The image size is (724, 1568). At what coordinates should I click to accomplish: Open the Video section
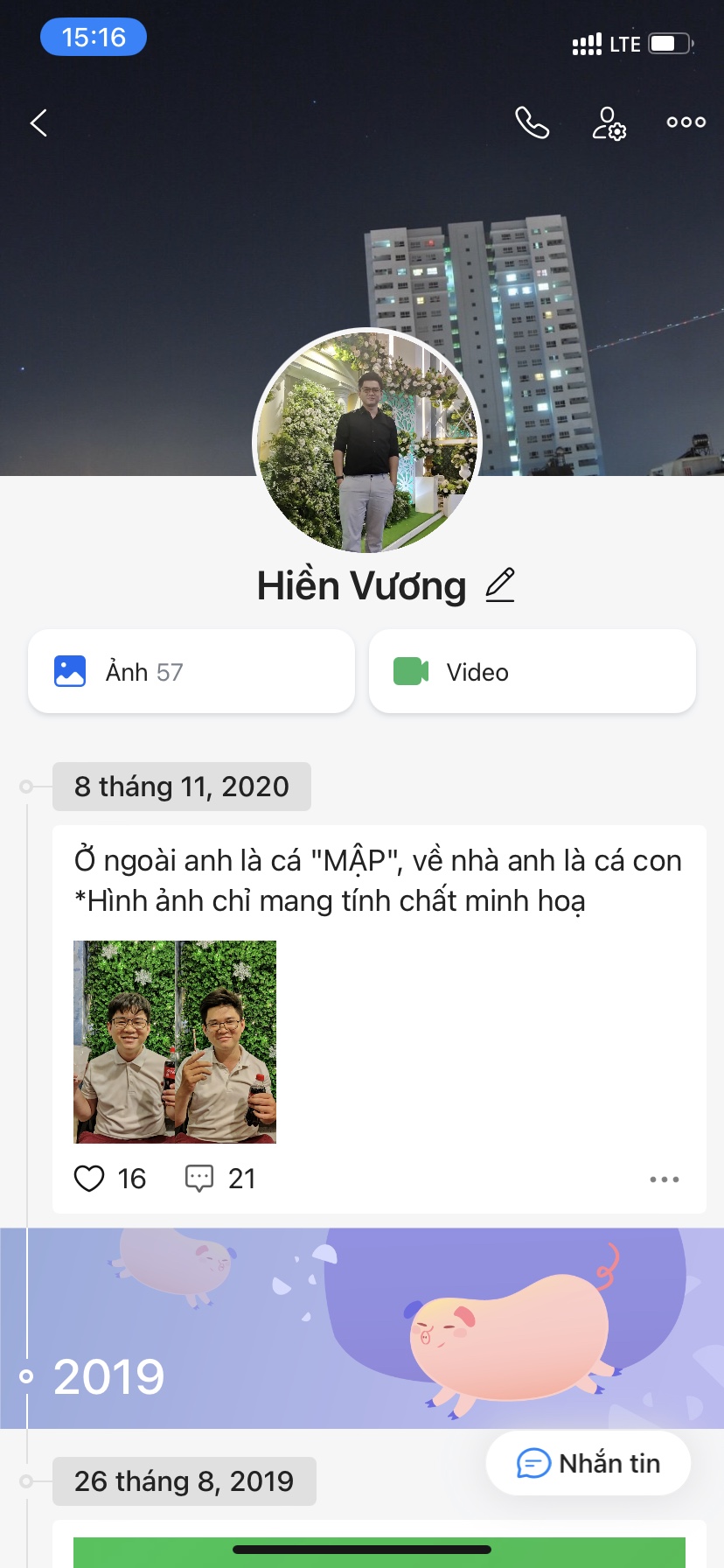(x=532, y=671)
